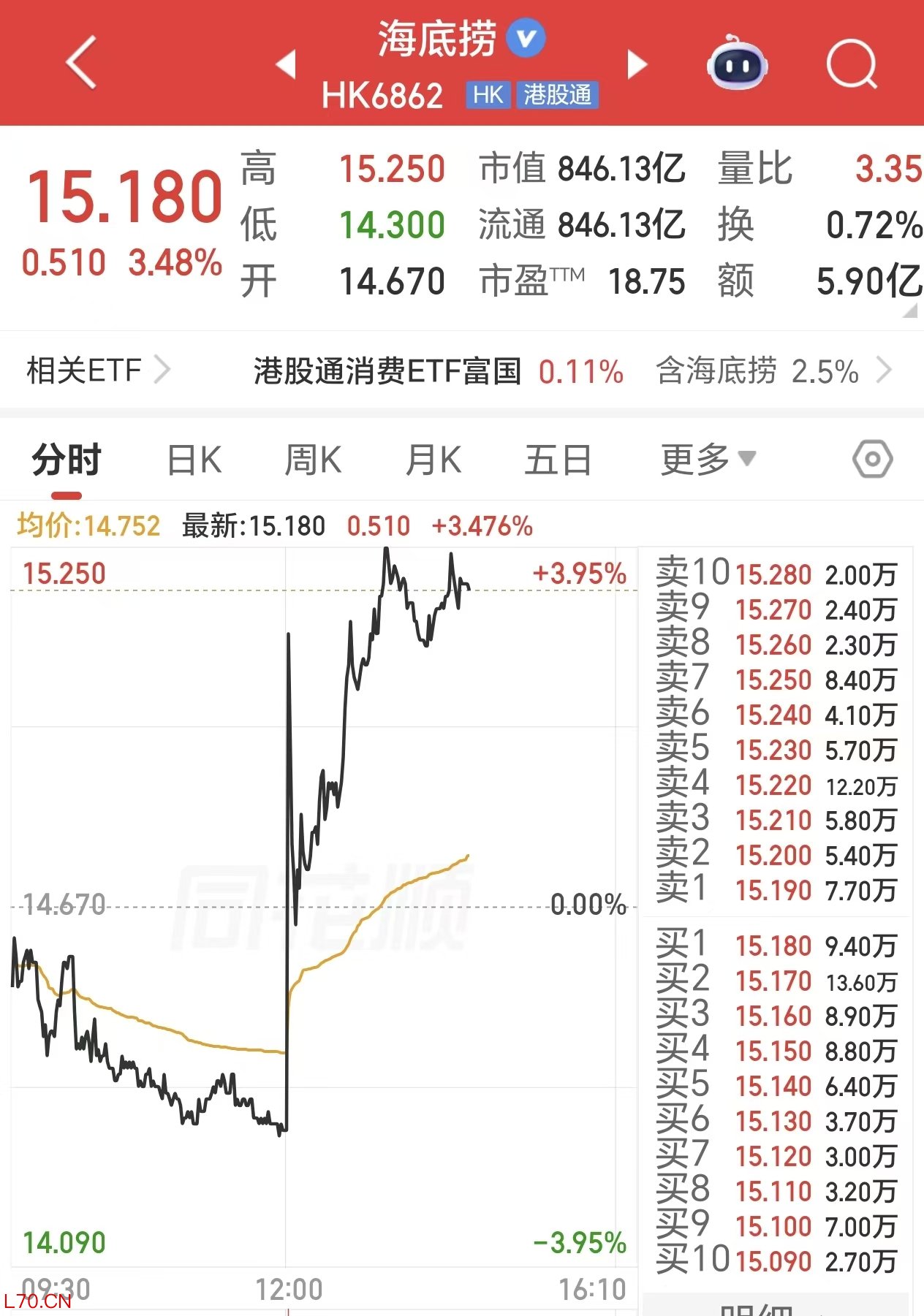Expand the quote details corner arrow
This screenshot has width=924, height=1316.
pos(909,312)
